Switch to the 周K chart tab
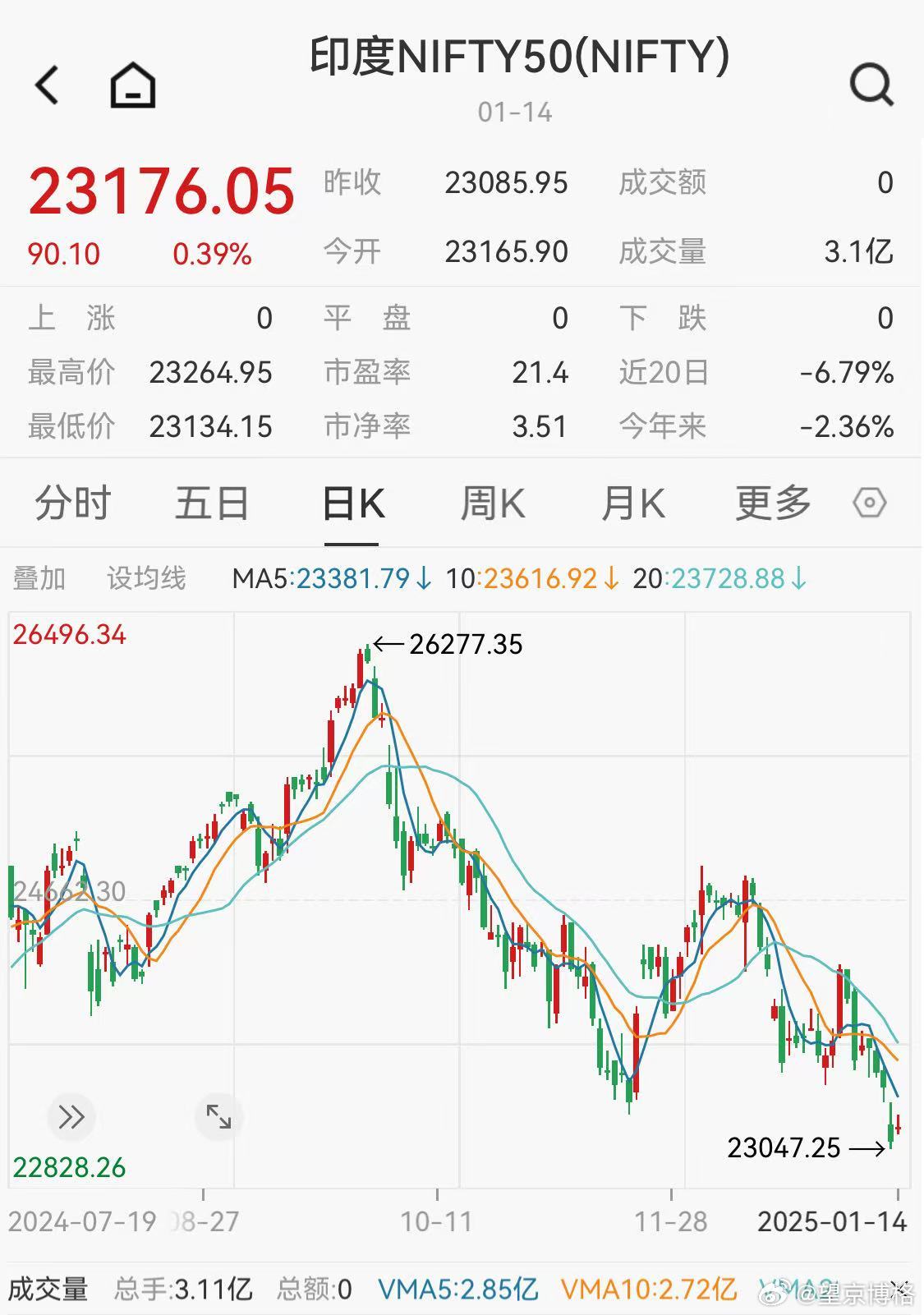The image size is (924, 1315). click(493, 503)
